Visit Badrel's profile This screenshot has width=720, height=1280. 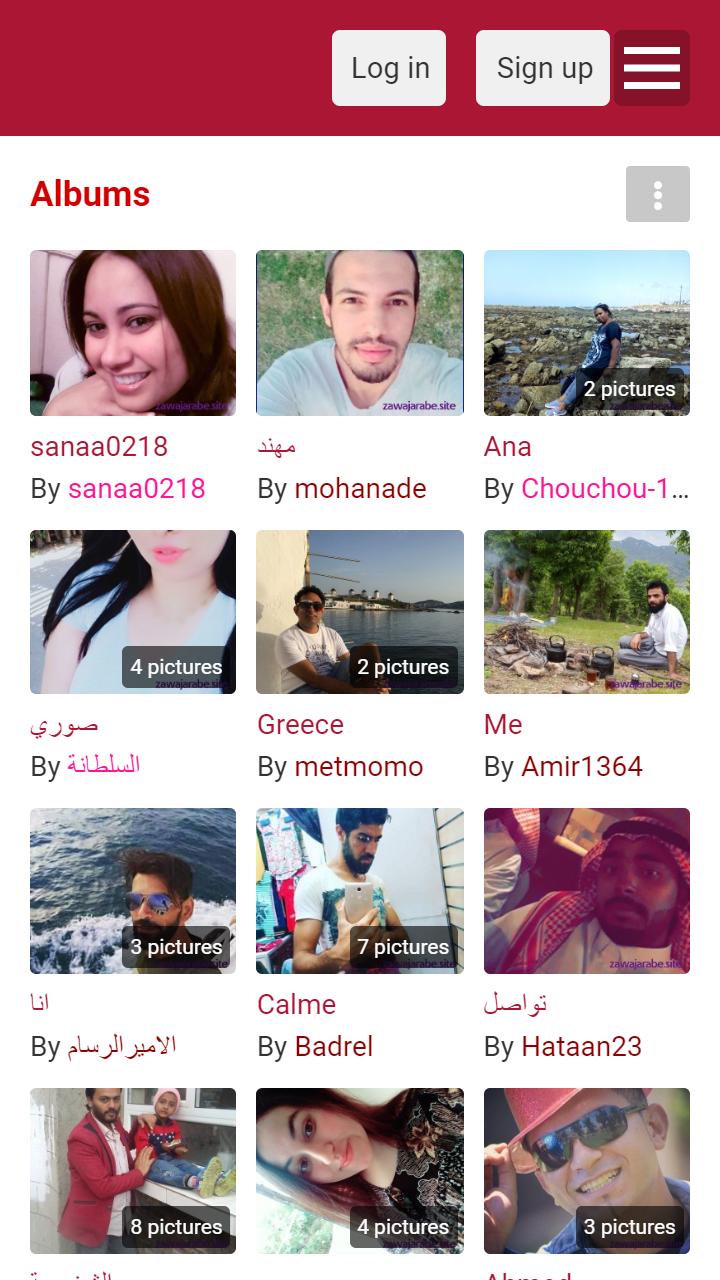(x=334, y=1047)
